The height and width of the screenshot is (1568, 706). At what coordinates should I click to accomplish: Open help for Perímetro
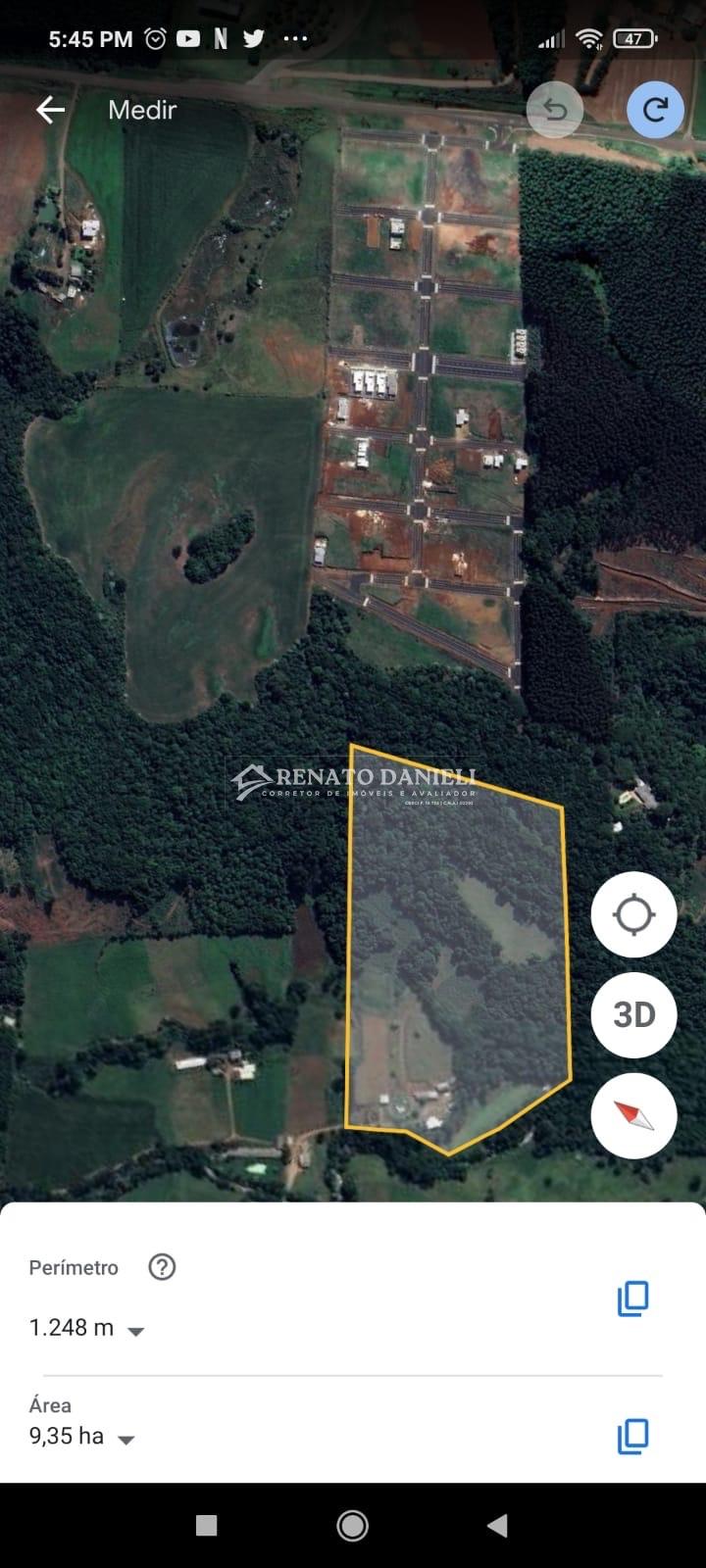162,1267
